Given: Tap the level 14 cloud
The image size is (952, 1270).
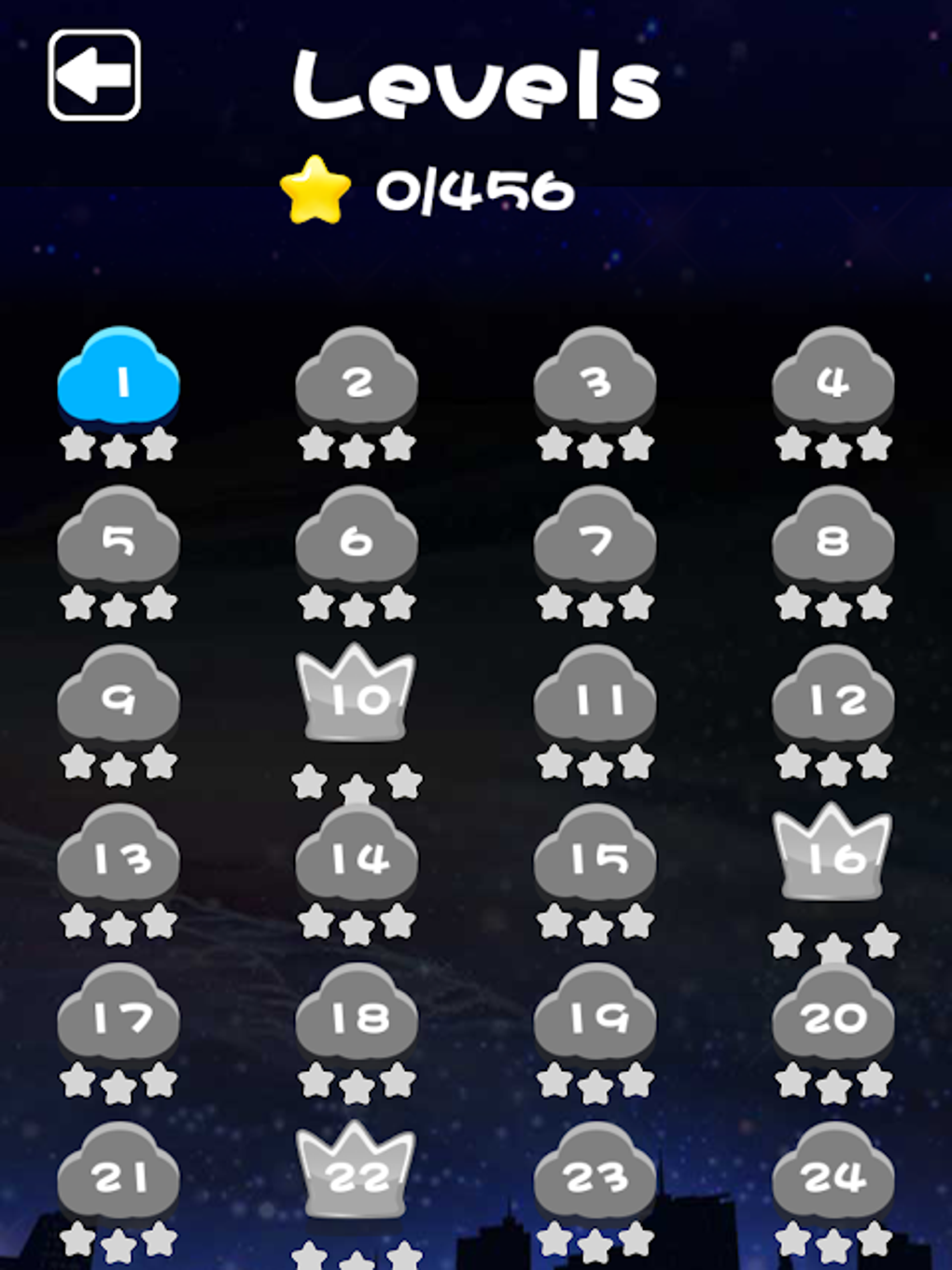Looking at the screenshot, I should tap(357, 855).
